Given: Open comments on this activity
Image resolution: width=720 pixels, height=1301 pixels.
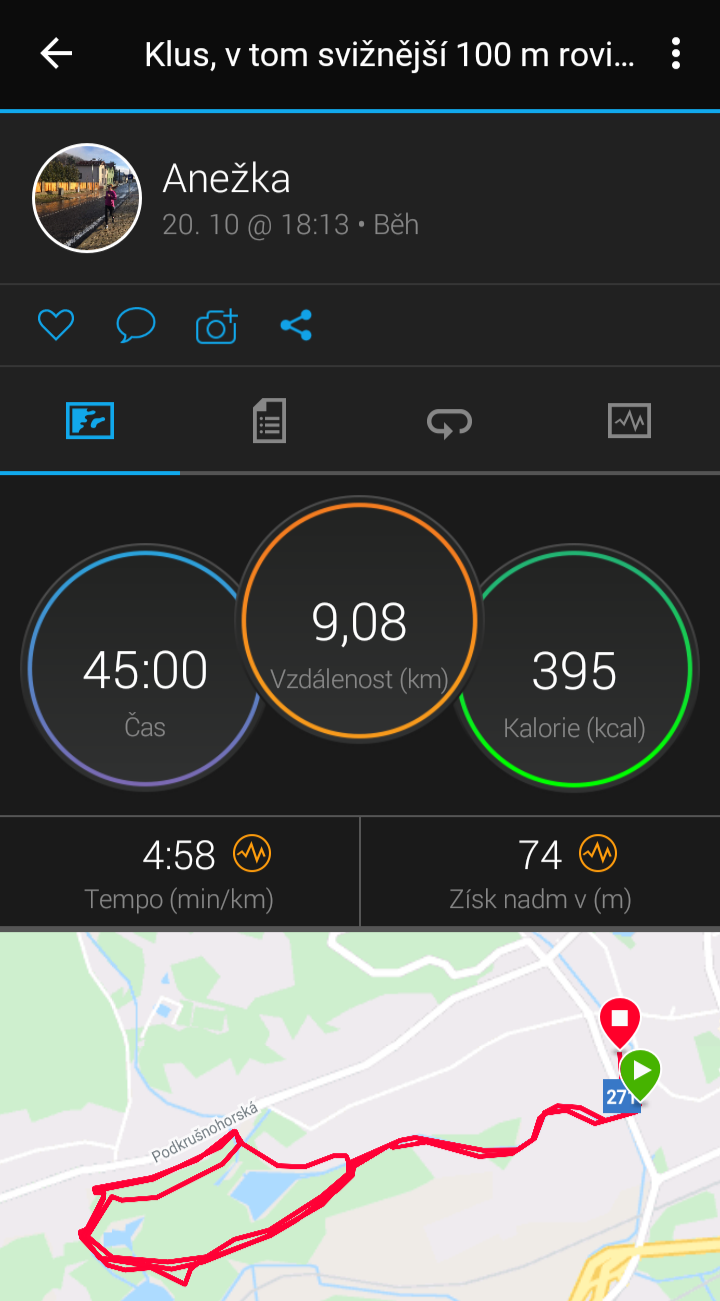Looking at the screenshot, I should (x=136, y=325).
